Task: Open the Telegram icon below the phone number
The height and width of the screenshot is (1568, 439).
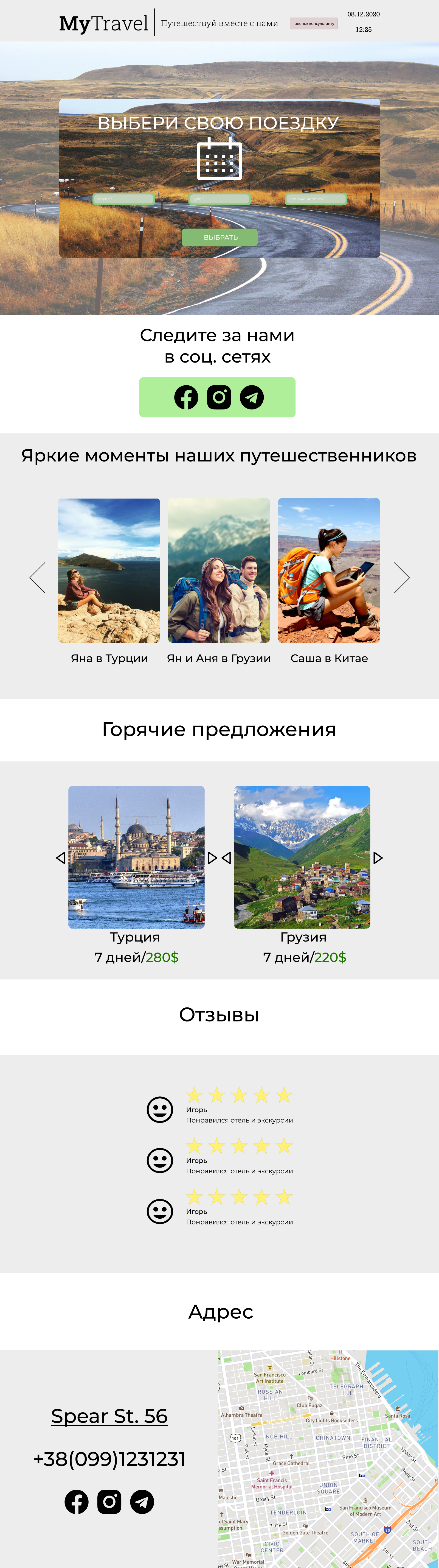Action: 142,1502
